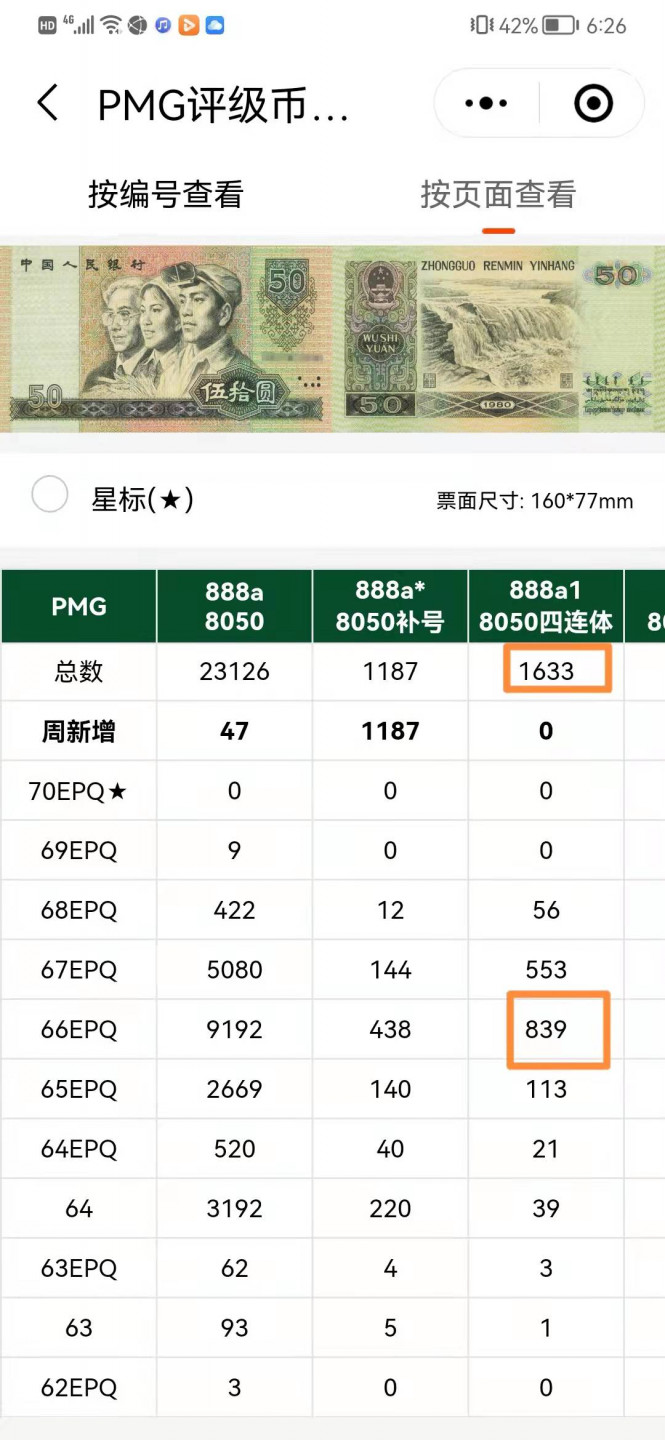Viewport: 665px width, 1440px height.
Task: Open the 50 yuan banknote image
Action: tap(332, 338)
